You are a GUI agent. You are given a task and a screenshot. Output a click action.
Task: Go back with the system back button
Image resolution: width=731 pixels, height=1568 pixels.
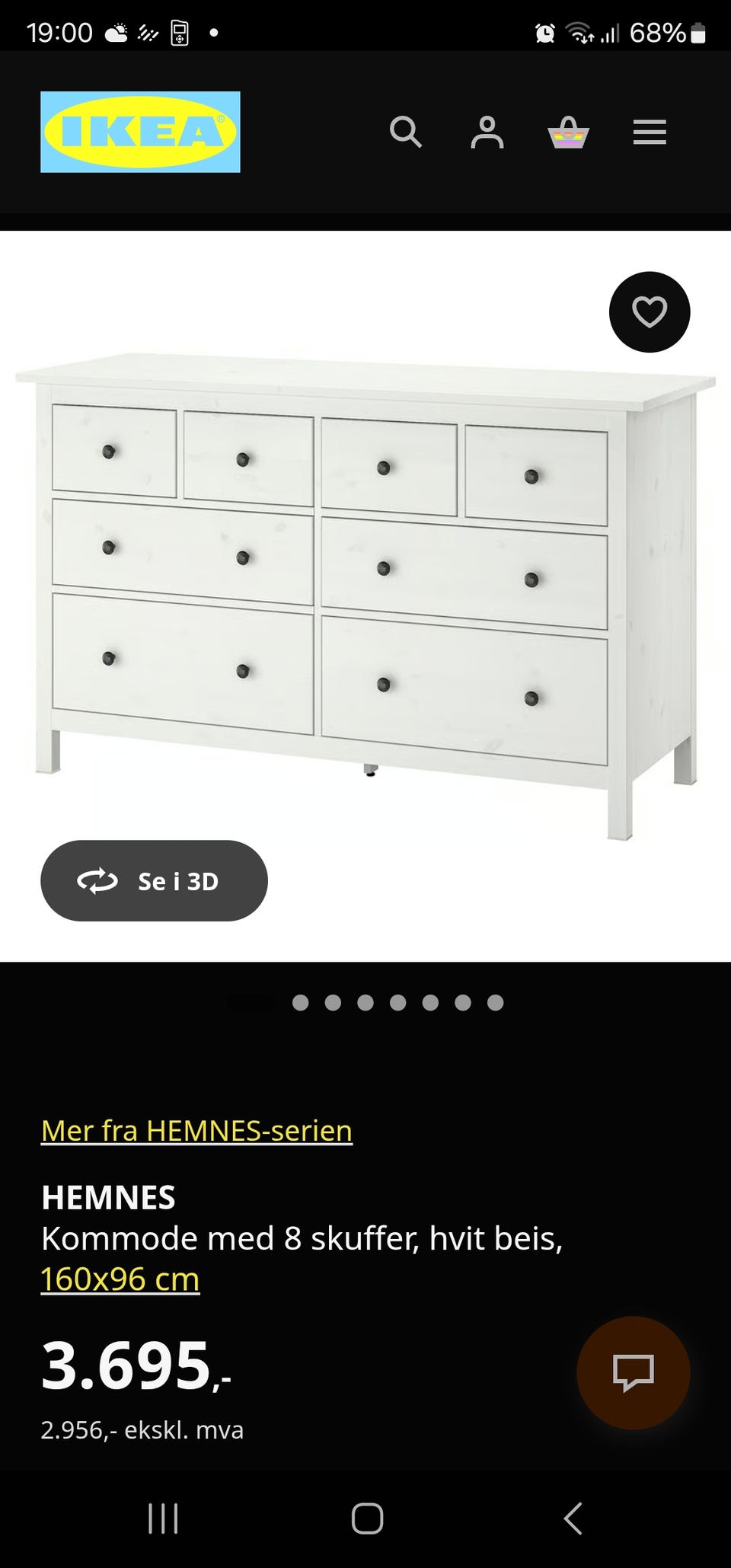click(573, 1518)
